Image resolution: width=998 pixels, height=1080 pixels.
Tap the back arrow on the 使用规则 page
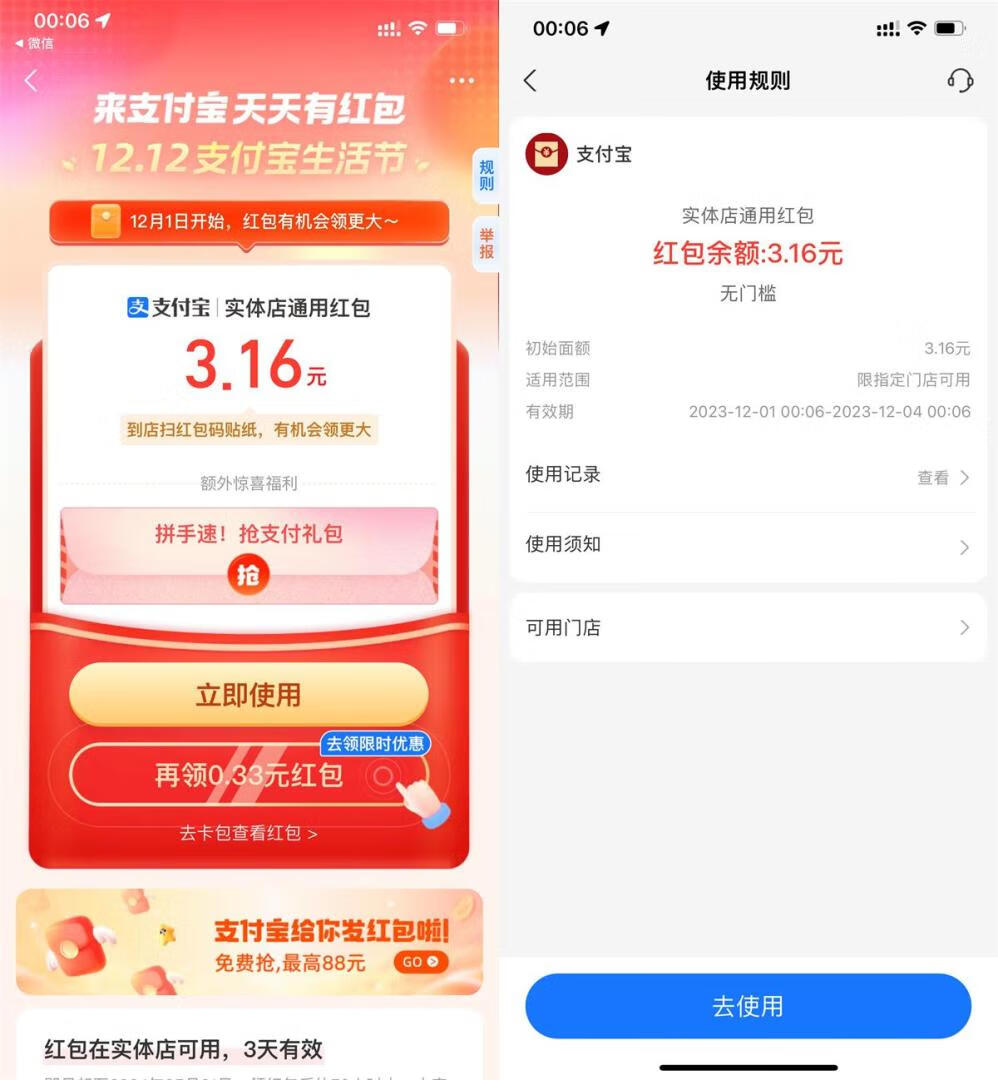click(x=531, y=80)
